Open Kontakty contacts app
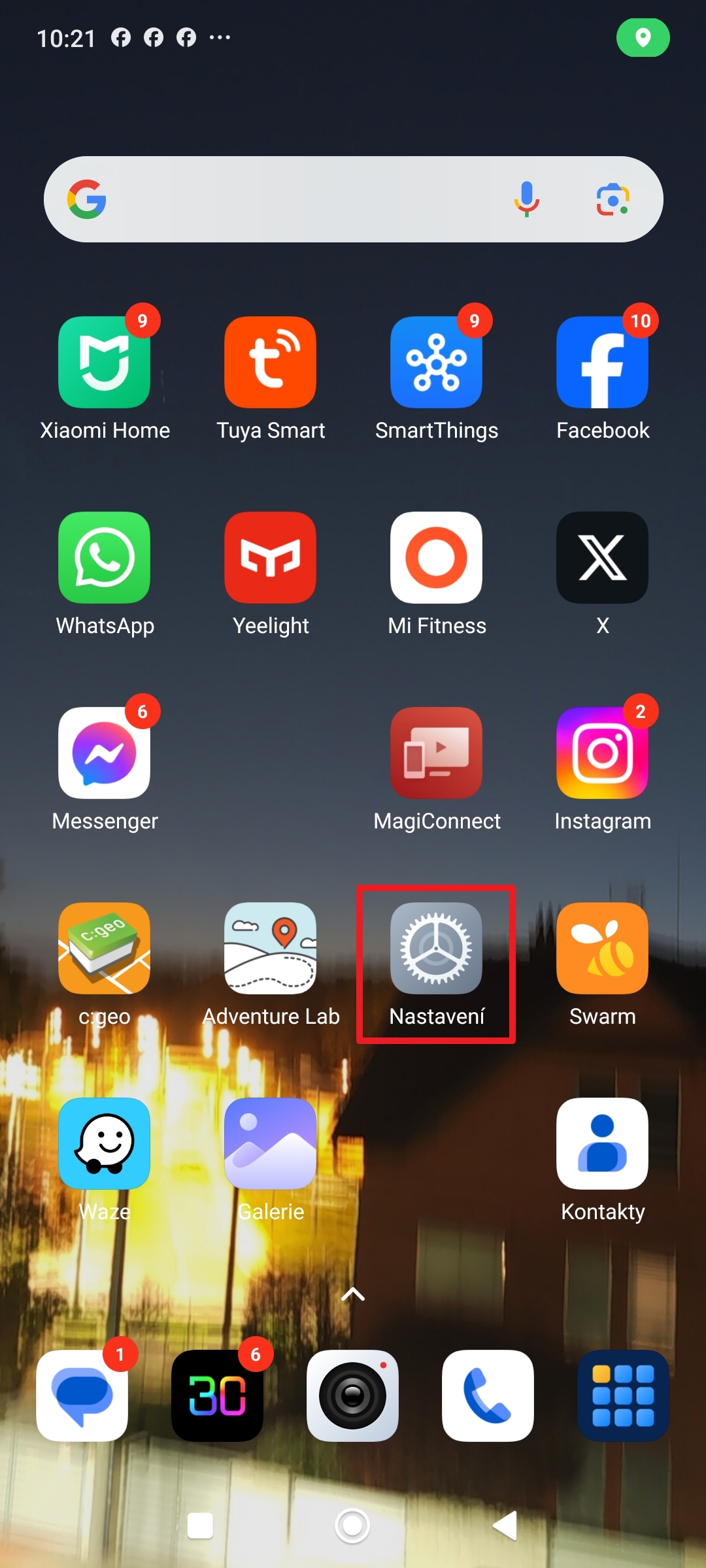The height and width of the screenshot is (1568, 706). (x=602, y=1143)
